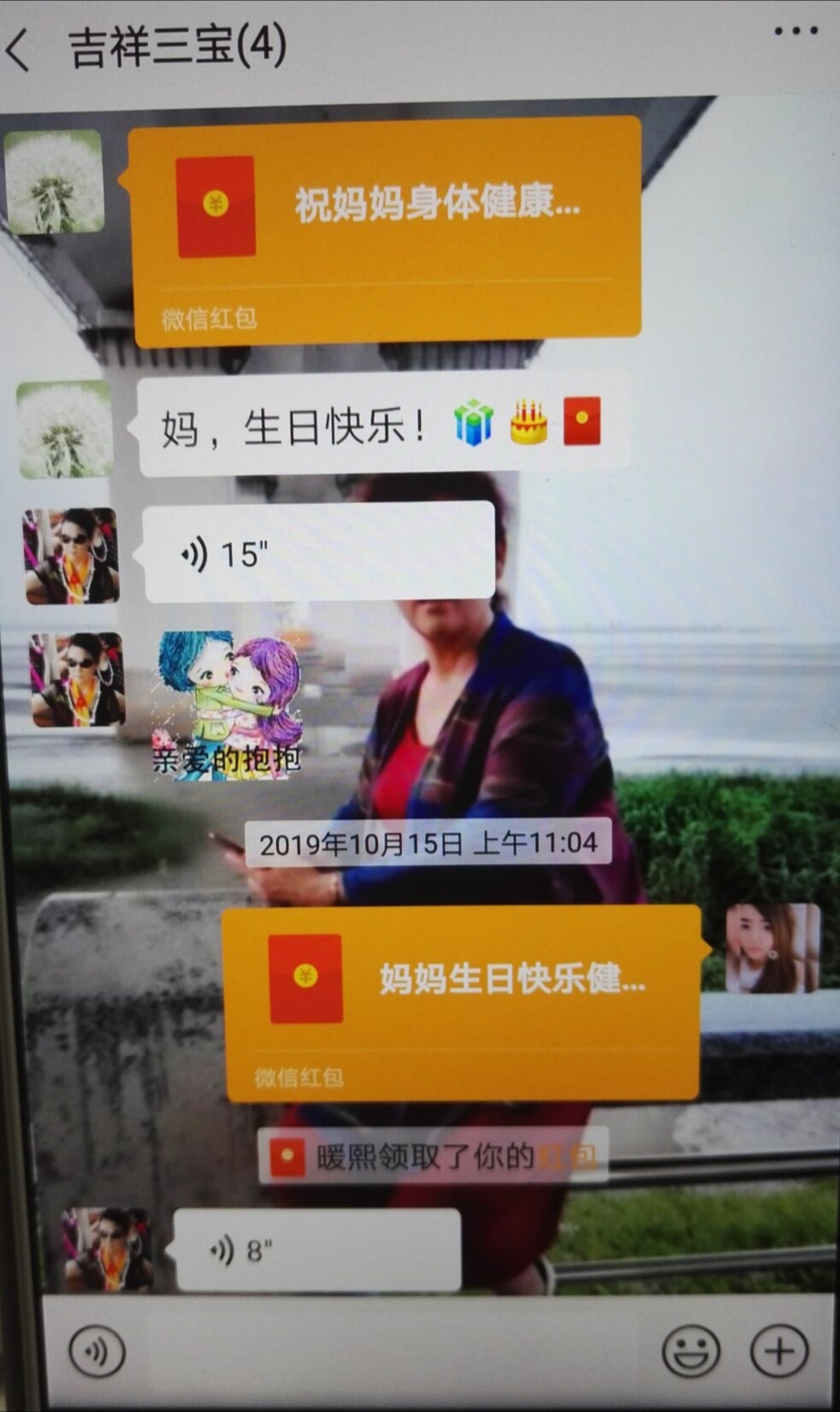The image size is (840, 1412).
Task: Open the 祝妈妈身体健康 red packet
Action: [387, 231]
